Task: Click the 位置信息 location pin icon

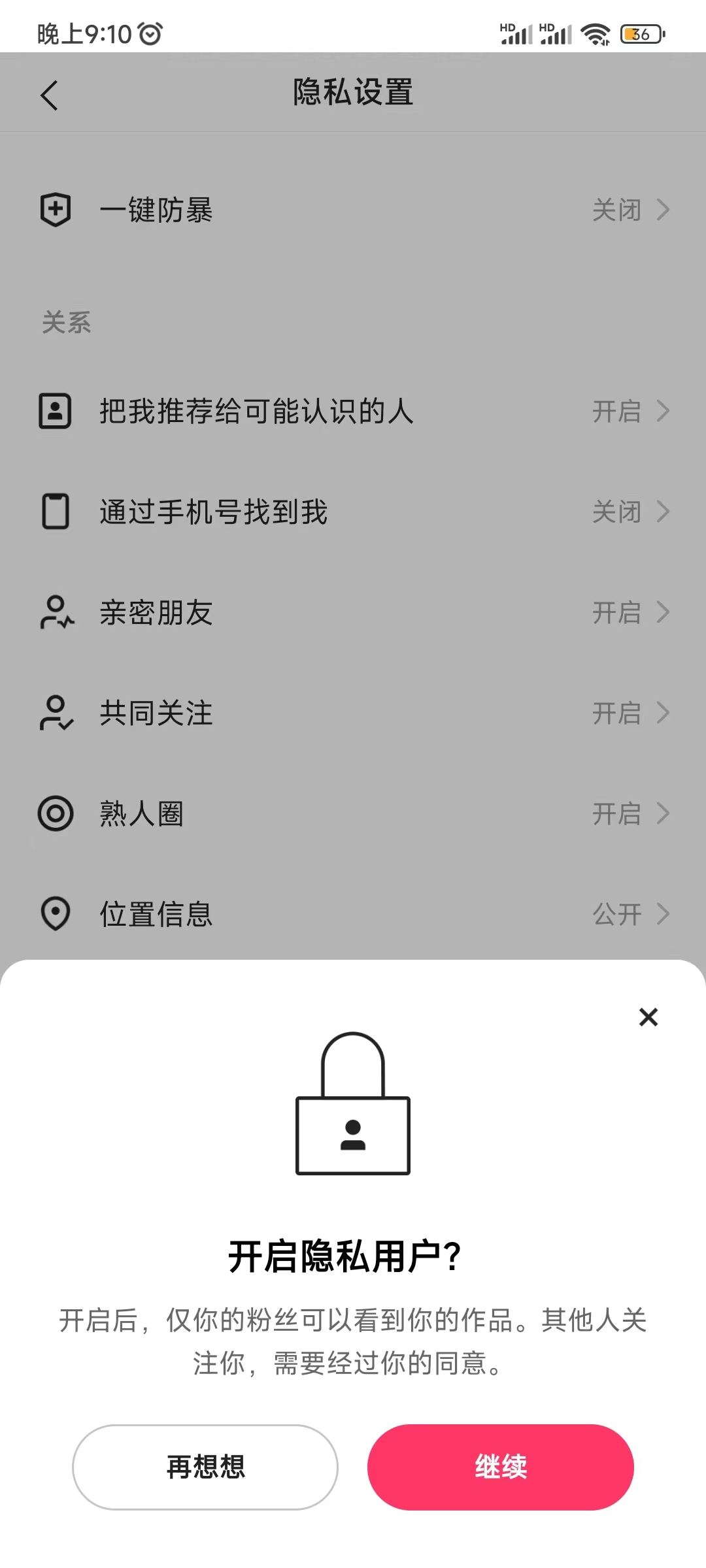Action: tap(56, 914)
